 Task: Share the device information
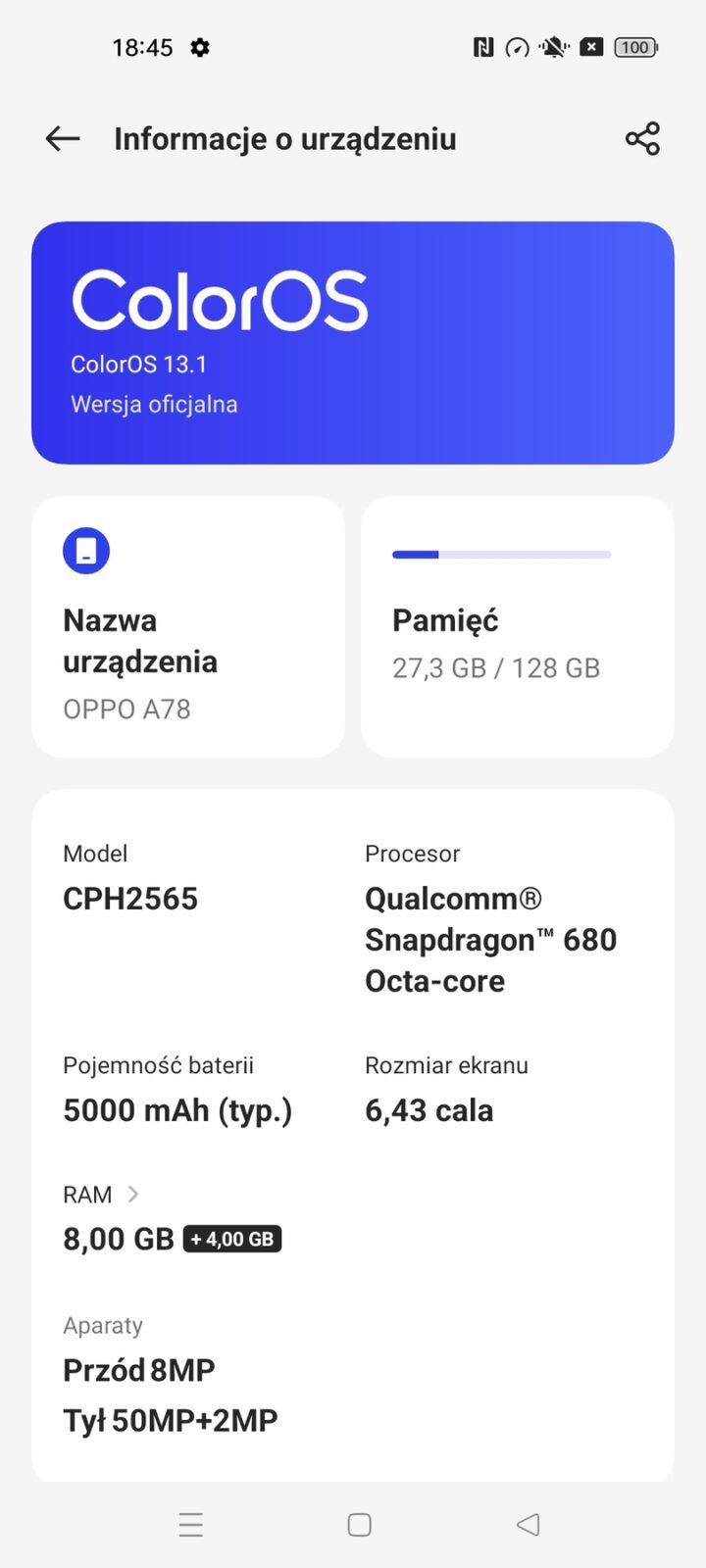click(x=642, y=139)
